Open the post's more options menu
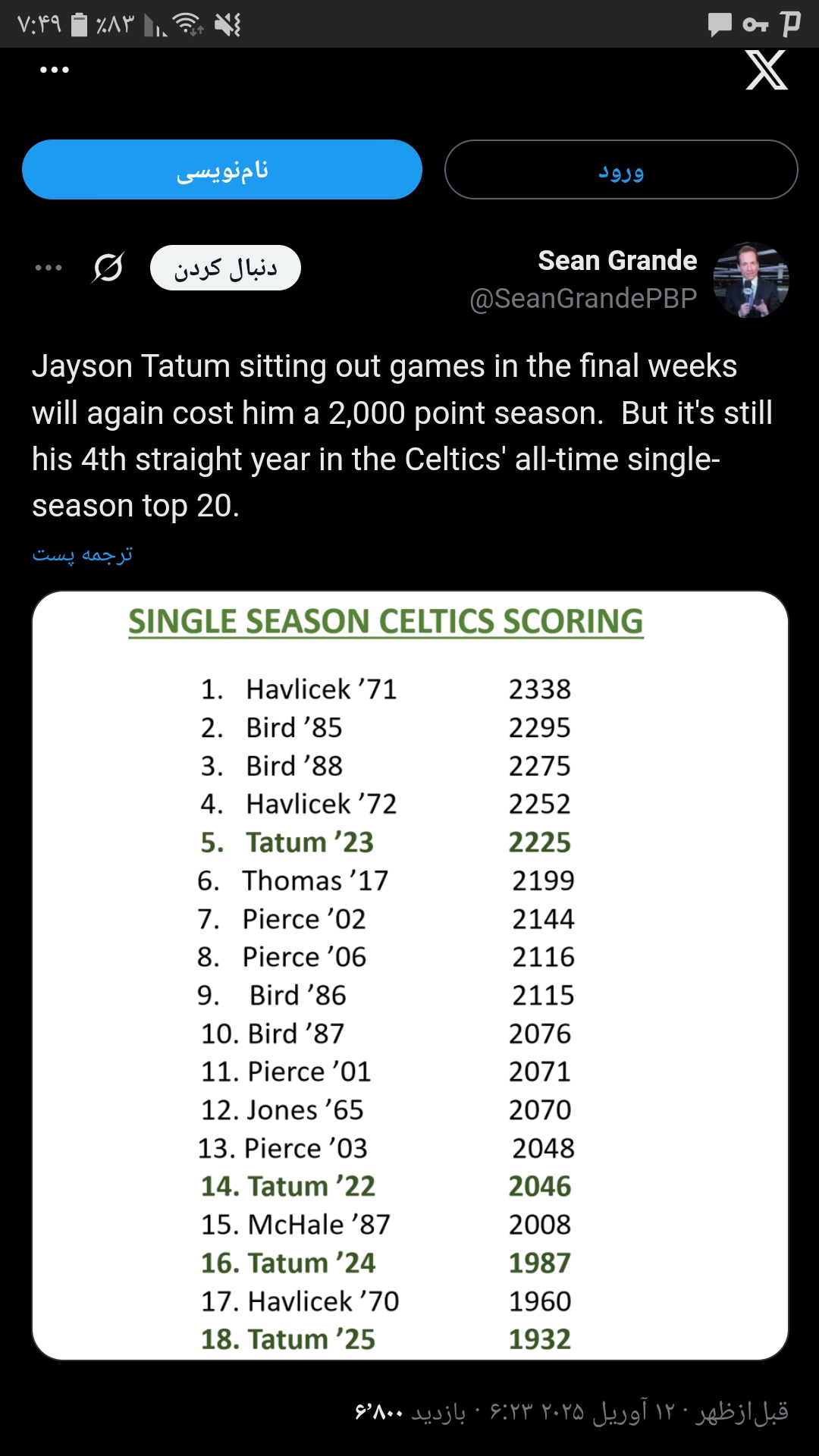Viewport: 819px width, 1456px height. coord(49,268)
